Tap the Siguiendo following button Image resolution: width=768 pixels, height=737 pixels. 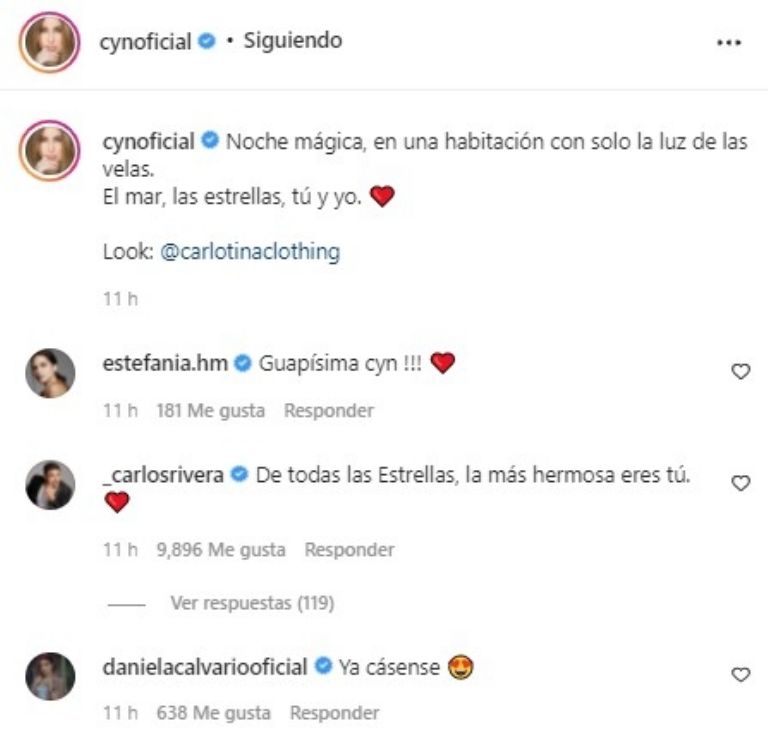pos(293,41)
